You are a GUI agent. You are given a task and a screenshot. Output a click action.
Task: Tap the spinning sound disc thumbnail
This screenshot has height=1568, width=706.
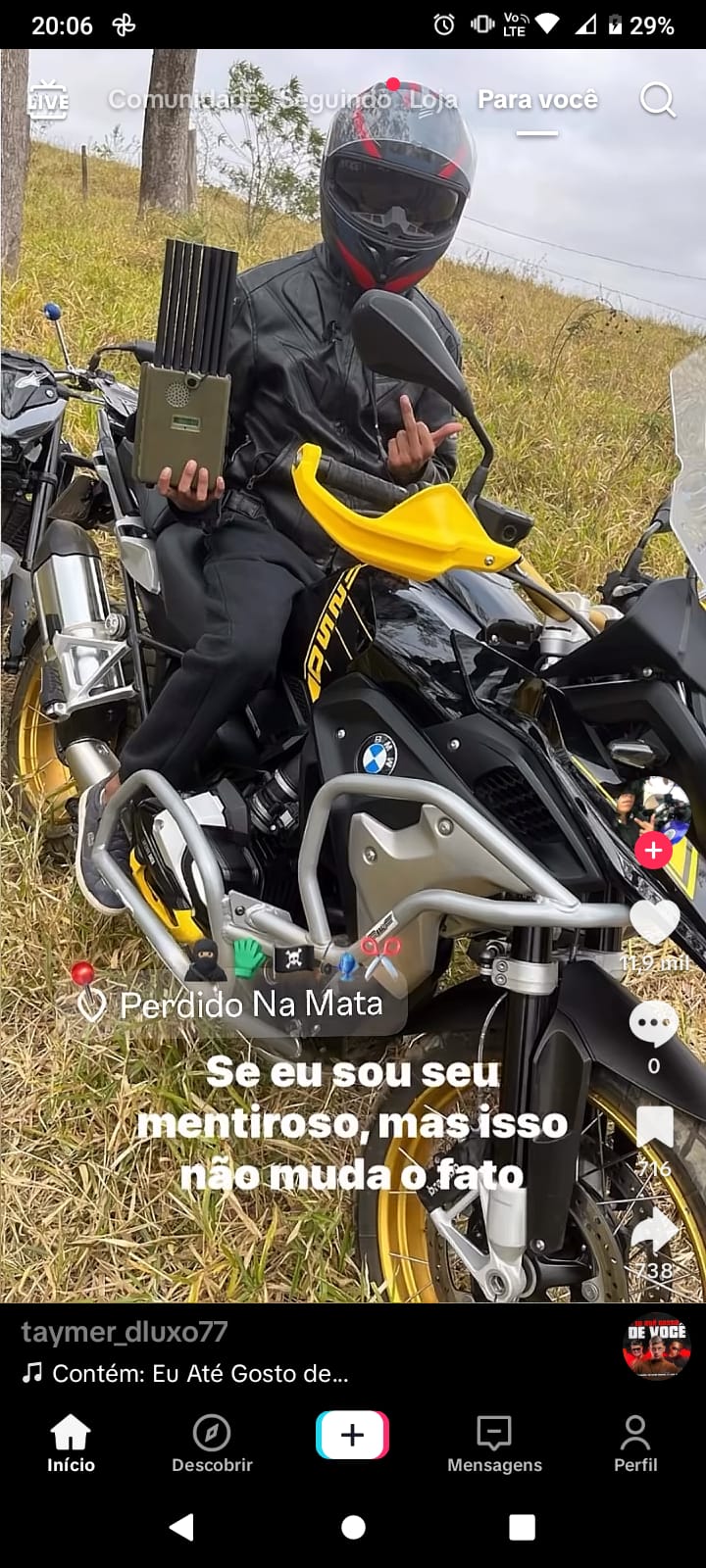[656, 1347]
